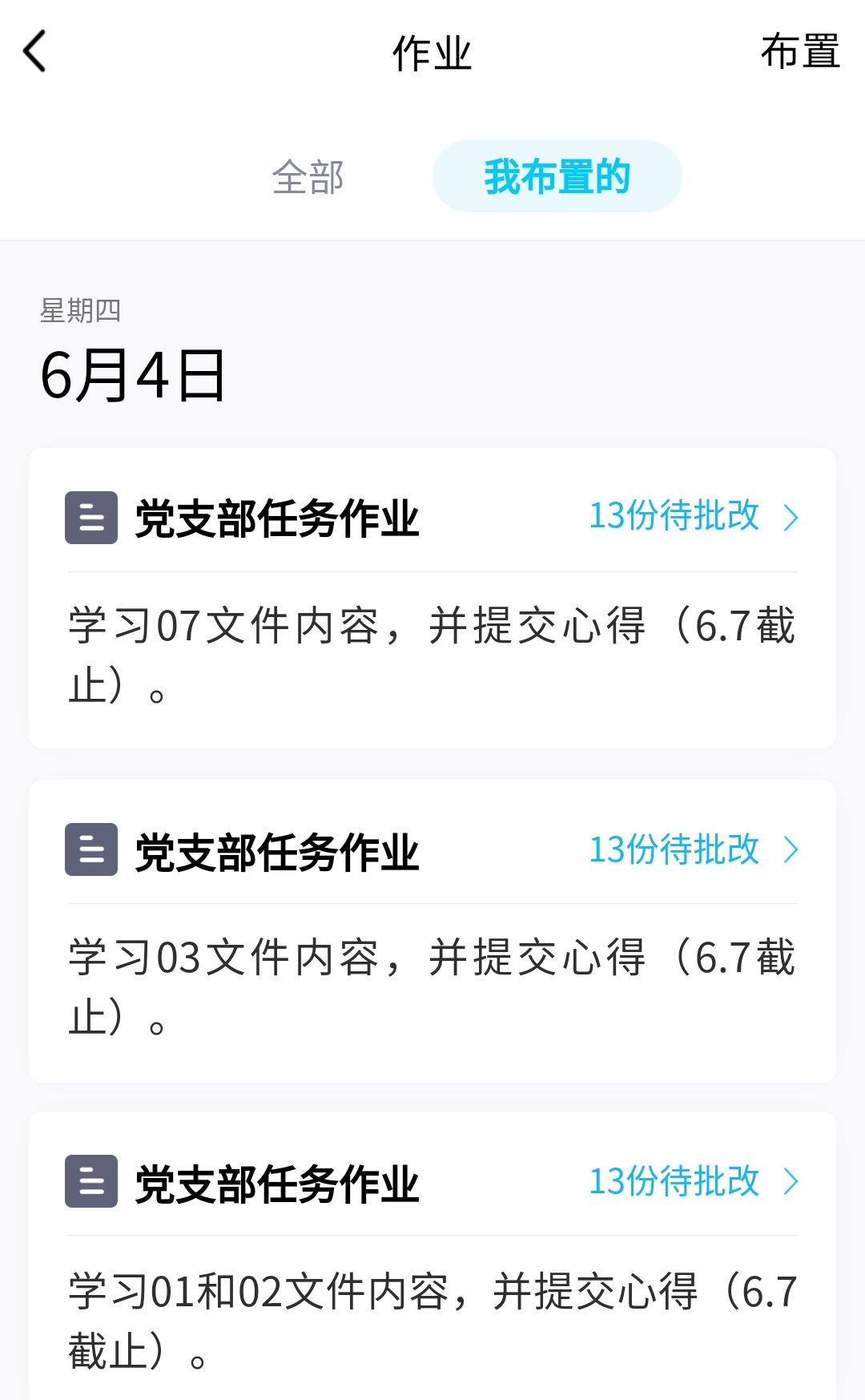
Task: View 13份待批改 for the 01和02文件 homework
Action: 692,1181
